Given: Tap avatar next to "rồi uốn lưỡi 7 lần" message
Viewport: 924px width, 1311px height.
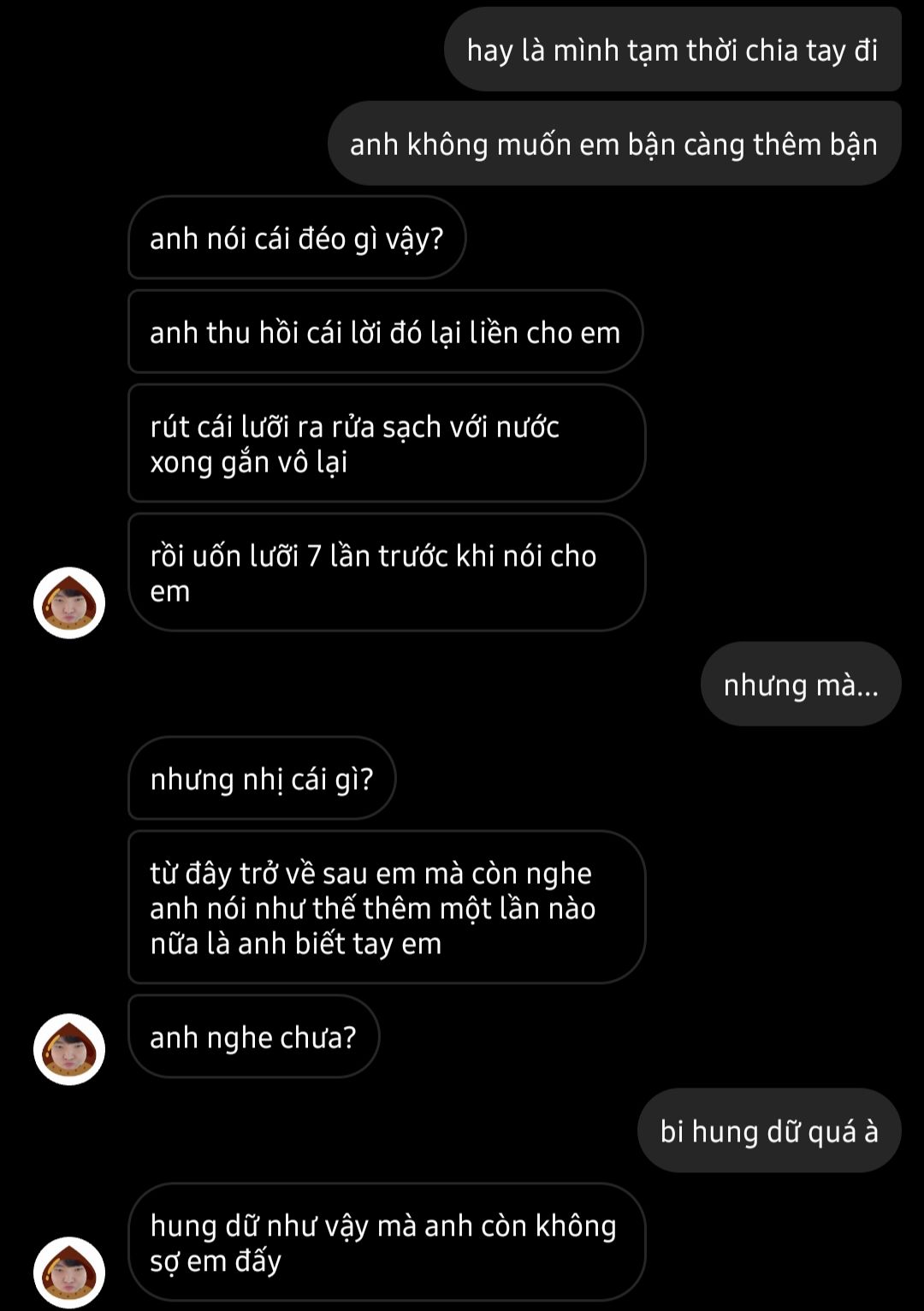Looking at the screenshot, I should [x=69, y=602].
